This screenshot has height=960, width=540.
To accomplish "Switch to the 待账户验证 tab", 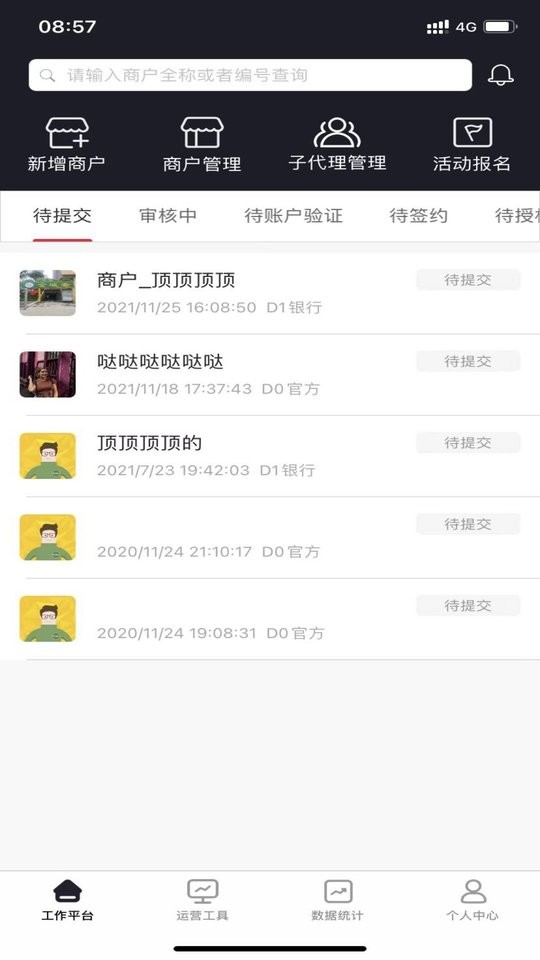I will click(293, 216).
